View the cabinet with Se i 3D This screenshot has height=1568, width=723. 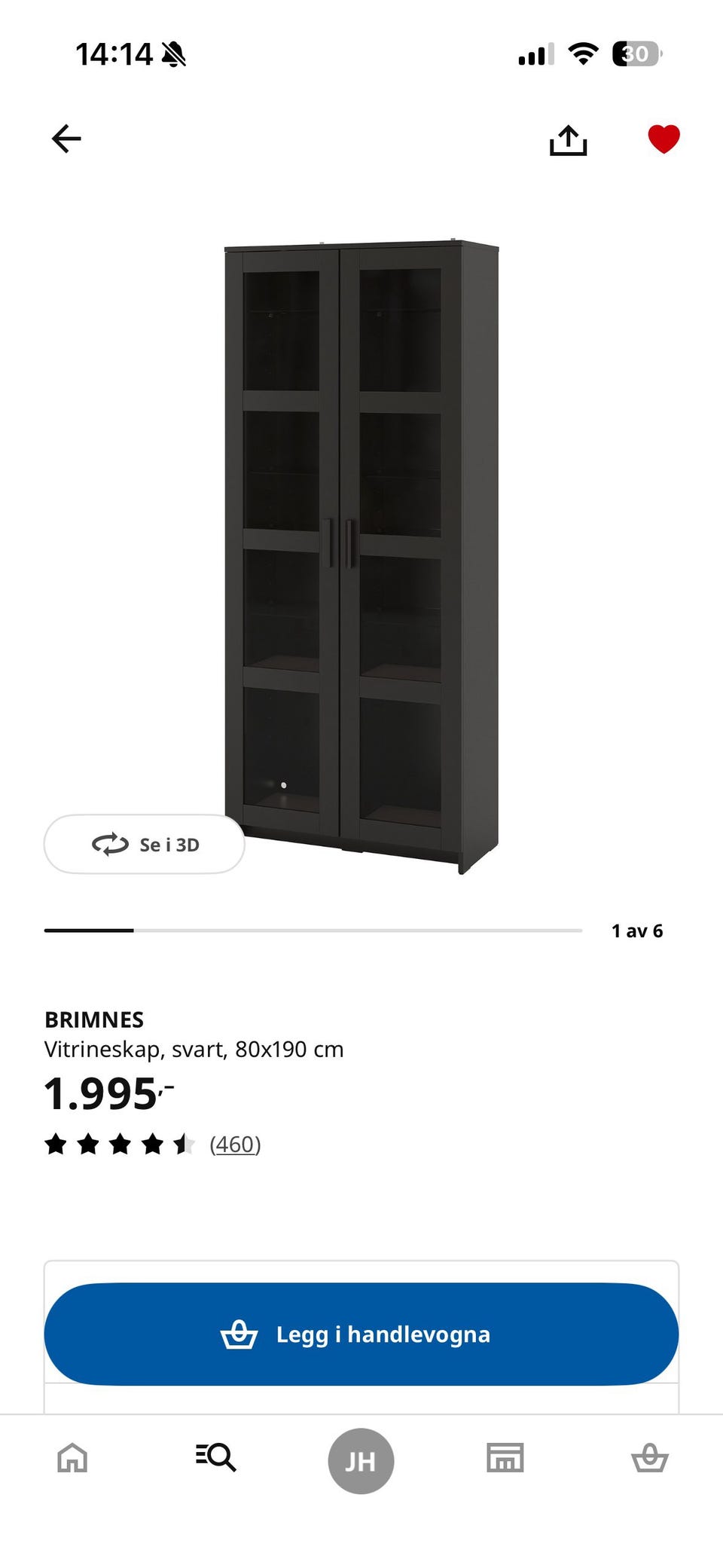[x=145, y=845]
